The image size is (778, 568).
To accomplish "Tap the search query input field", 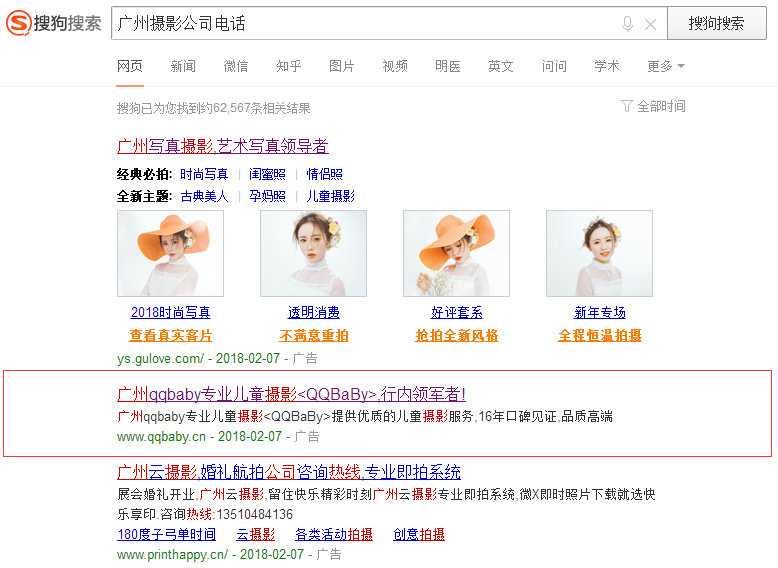I will pos(360,23).
